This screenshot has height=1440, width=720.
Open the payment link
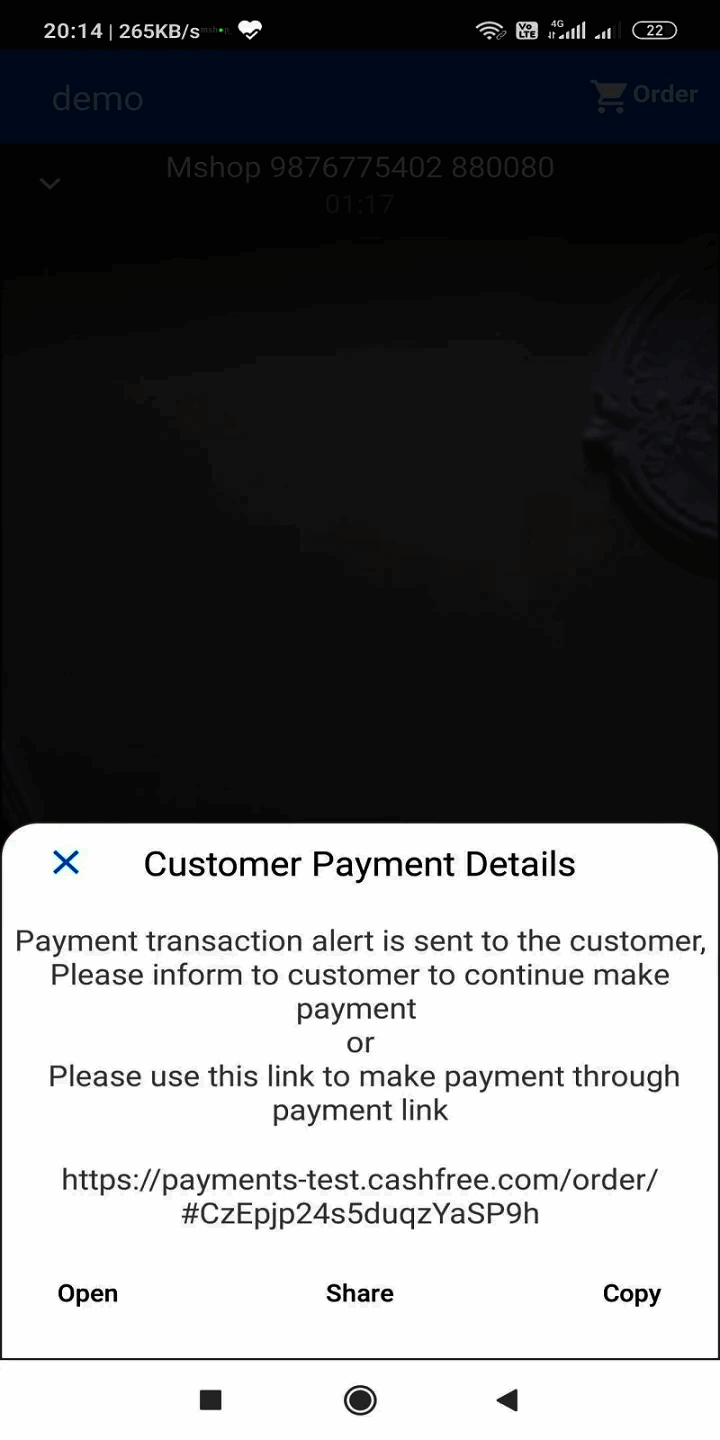[88, 1293]
